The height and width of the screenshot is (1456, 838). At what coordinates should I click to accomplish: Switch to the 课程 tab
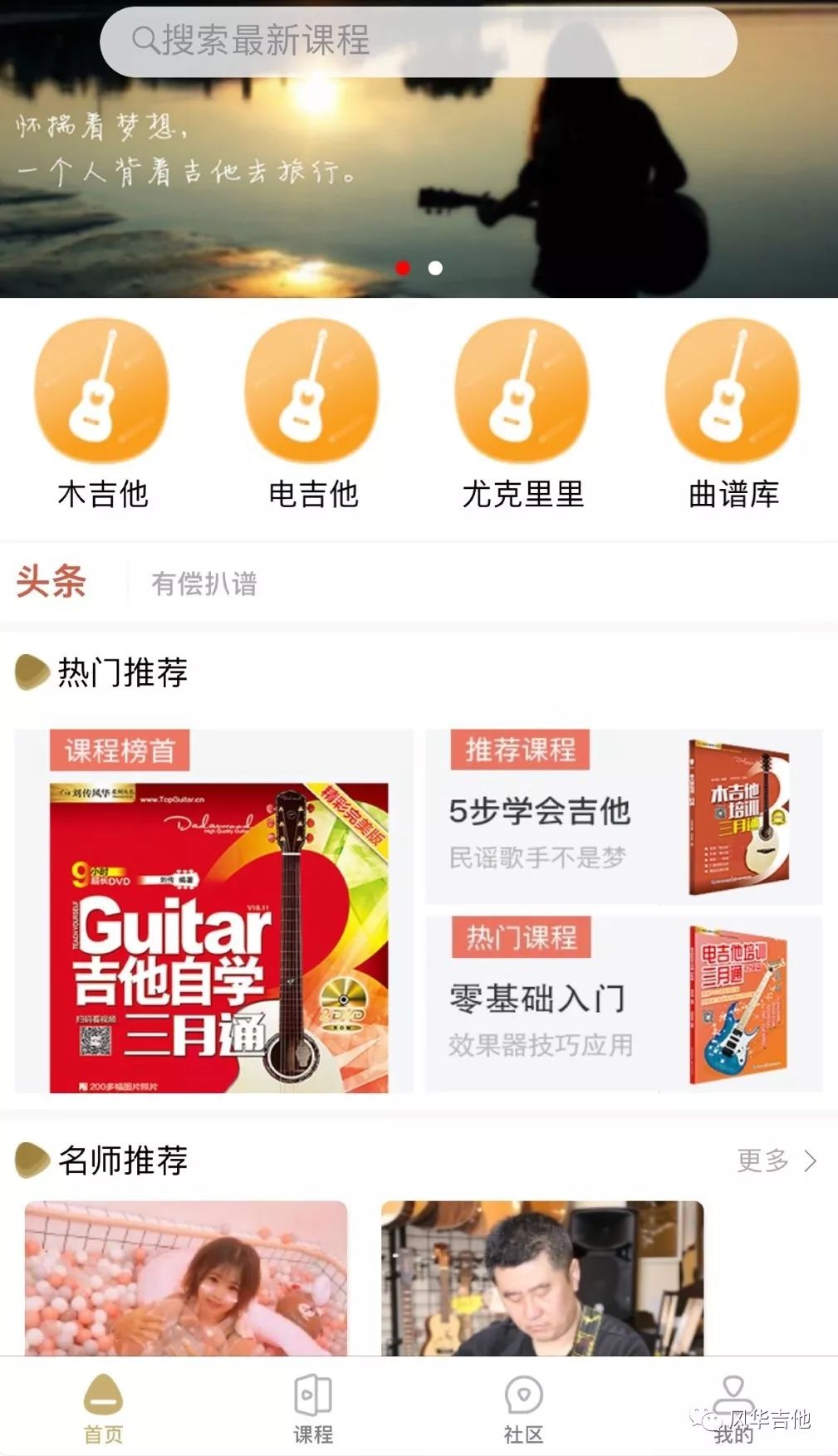tap(313, 1409)
